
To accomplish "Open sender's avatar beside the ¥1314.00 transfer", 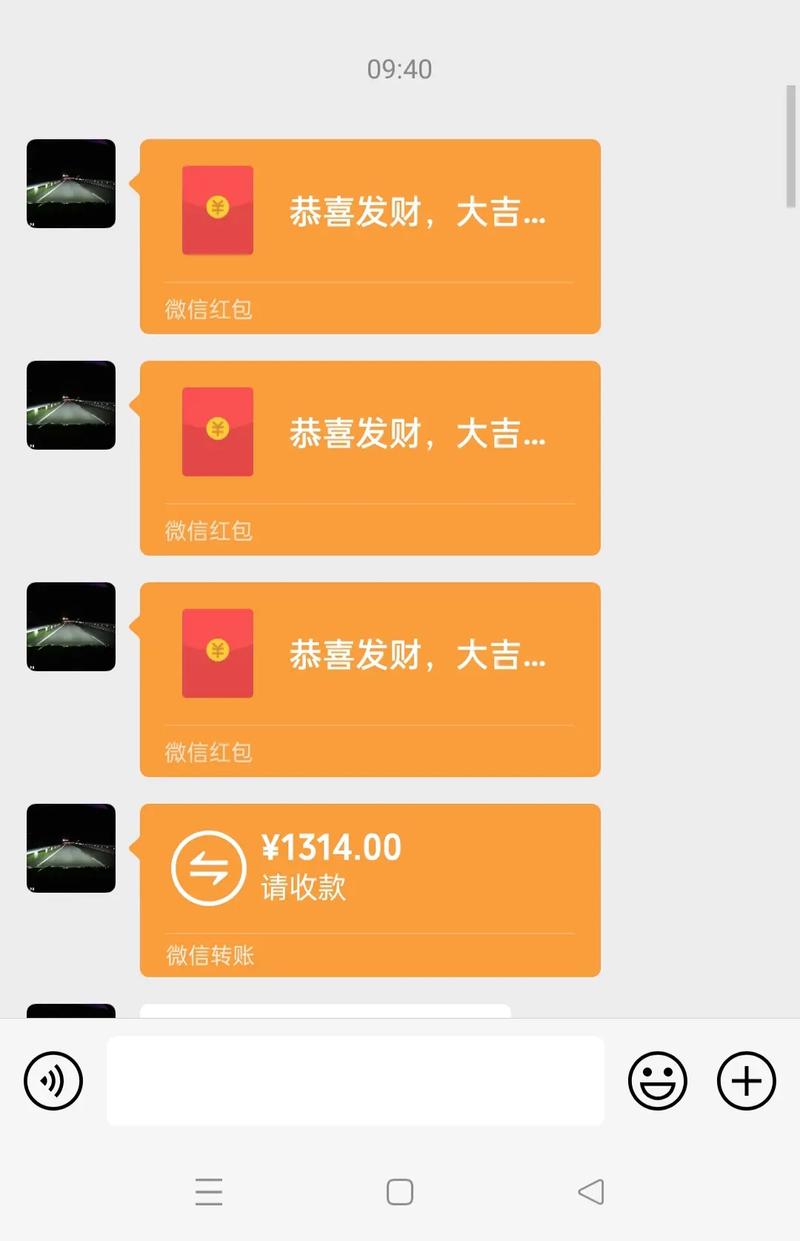I will (x=71, y=848).
